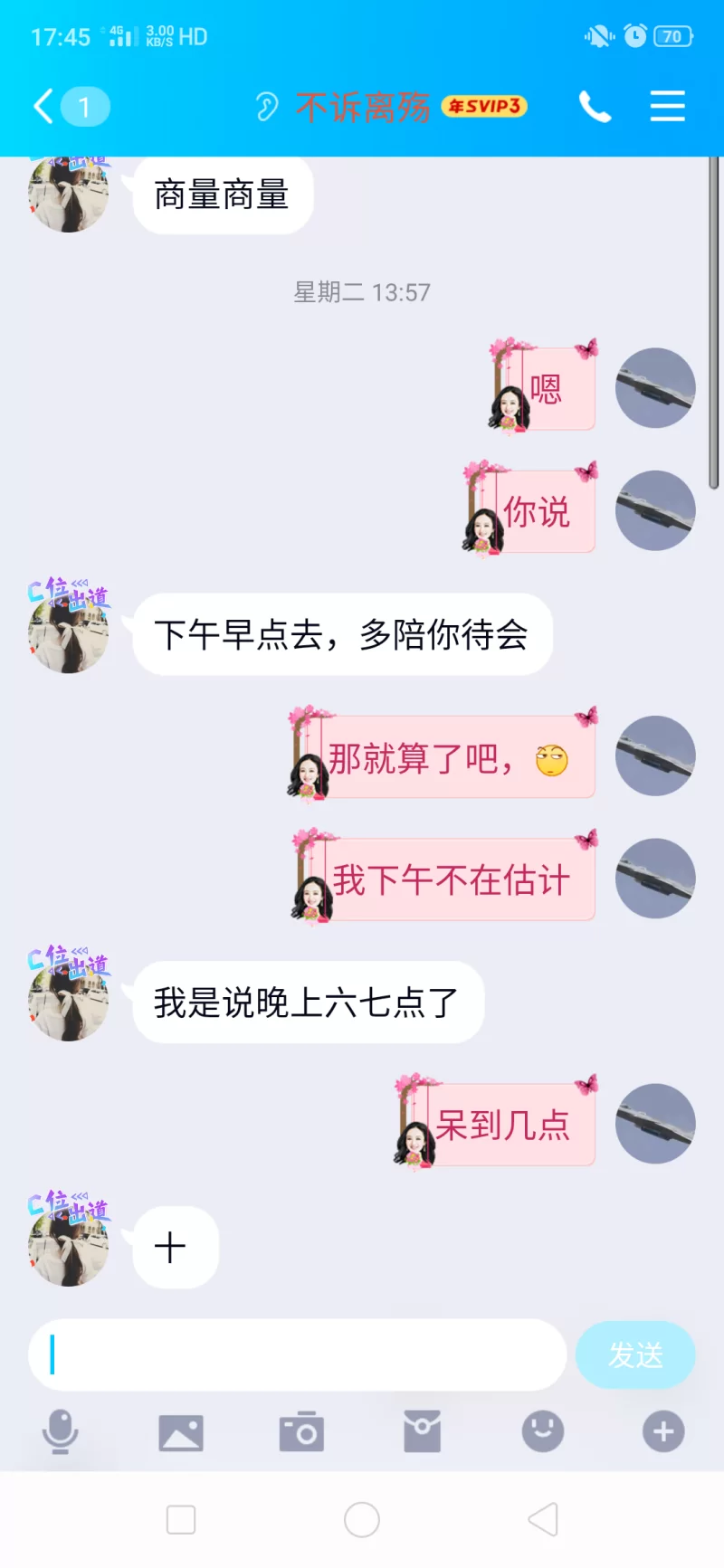
Task: Record a voice message with the microphone
Action: tap(60, 1431)
